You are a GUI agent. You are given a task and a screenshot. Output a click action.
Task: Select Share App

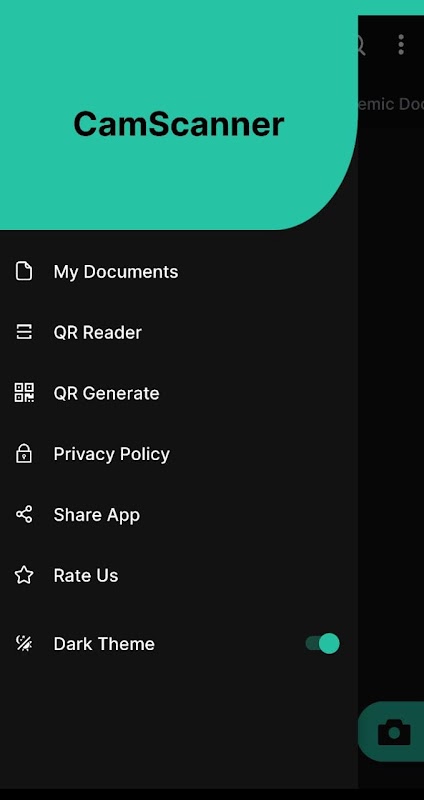(x=179, y=514)
